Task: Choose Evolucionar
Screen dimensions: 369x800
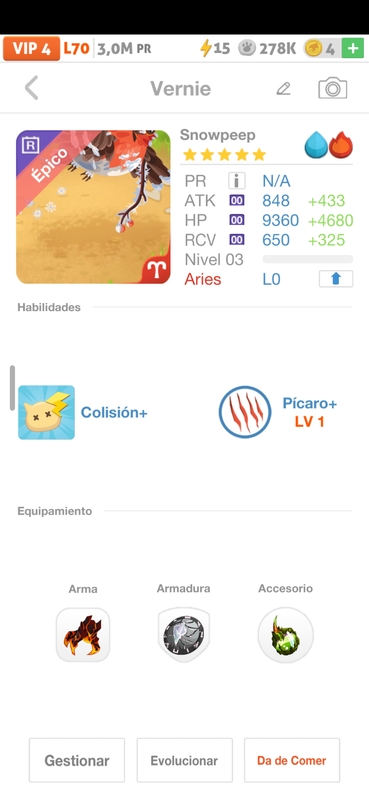Action: pos(184,760)
